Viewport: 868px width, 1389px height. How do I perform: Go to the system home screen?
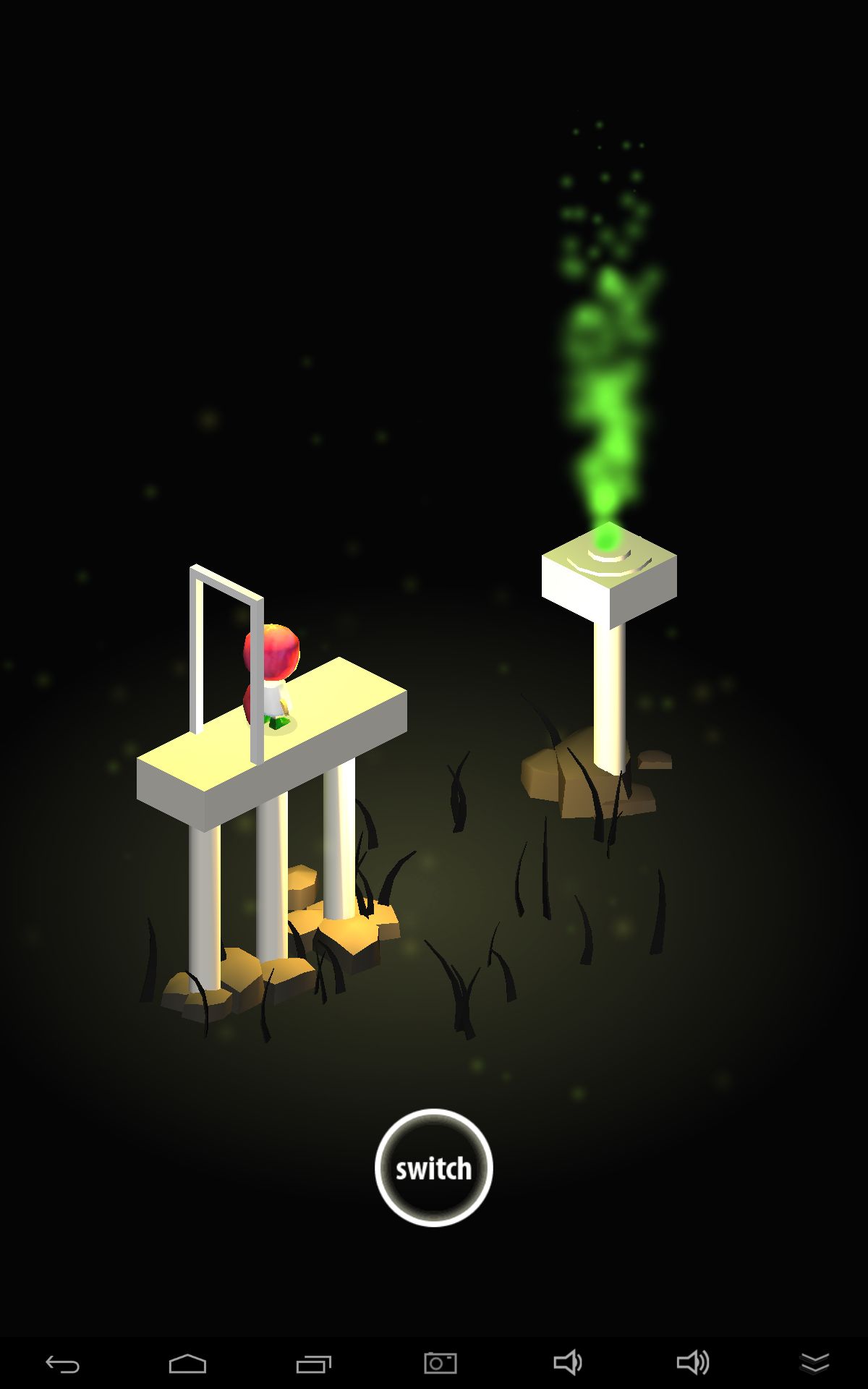[x=187, y=1364]
